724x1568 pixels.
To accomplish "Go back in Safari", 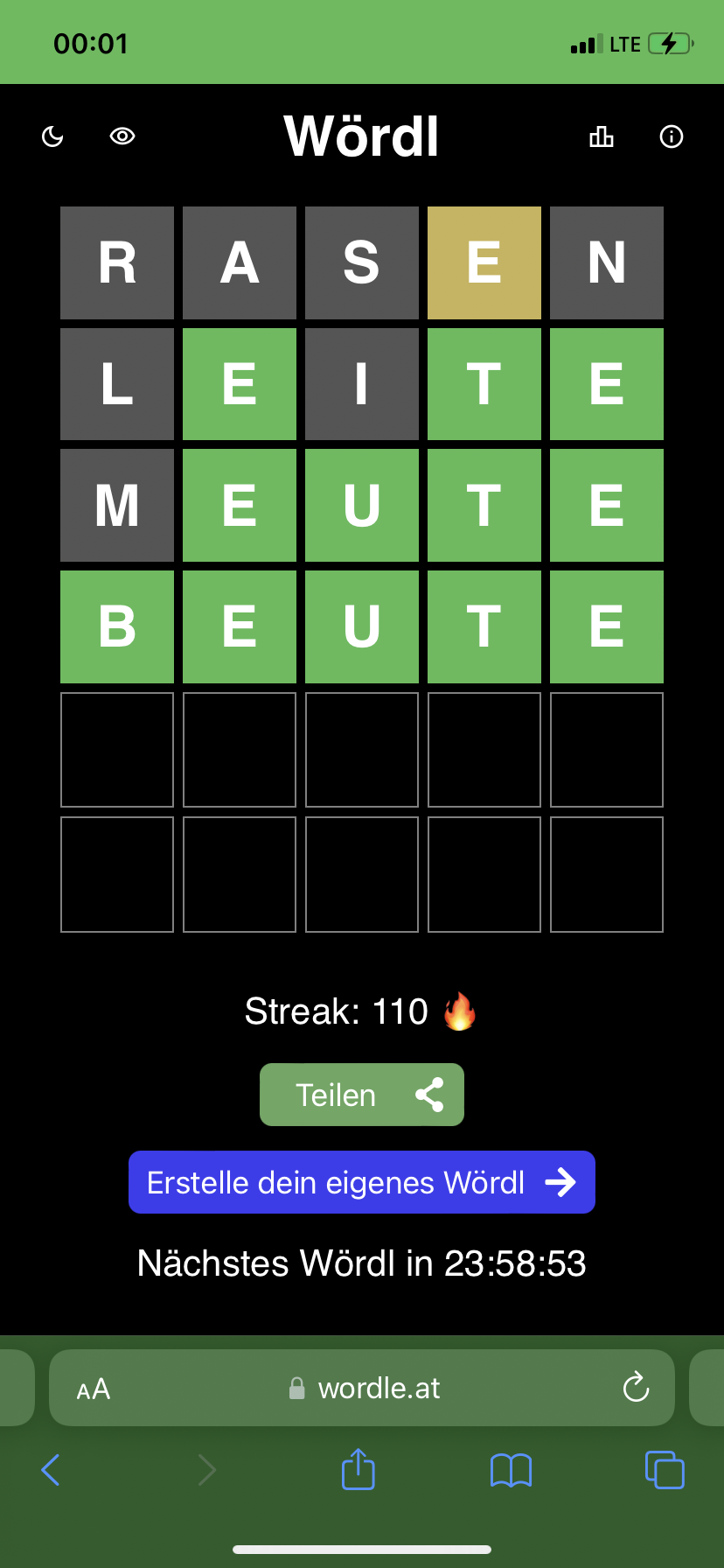I will pyautogui.click(x=51, y=1470).
